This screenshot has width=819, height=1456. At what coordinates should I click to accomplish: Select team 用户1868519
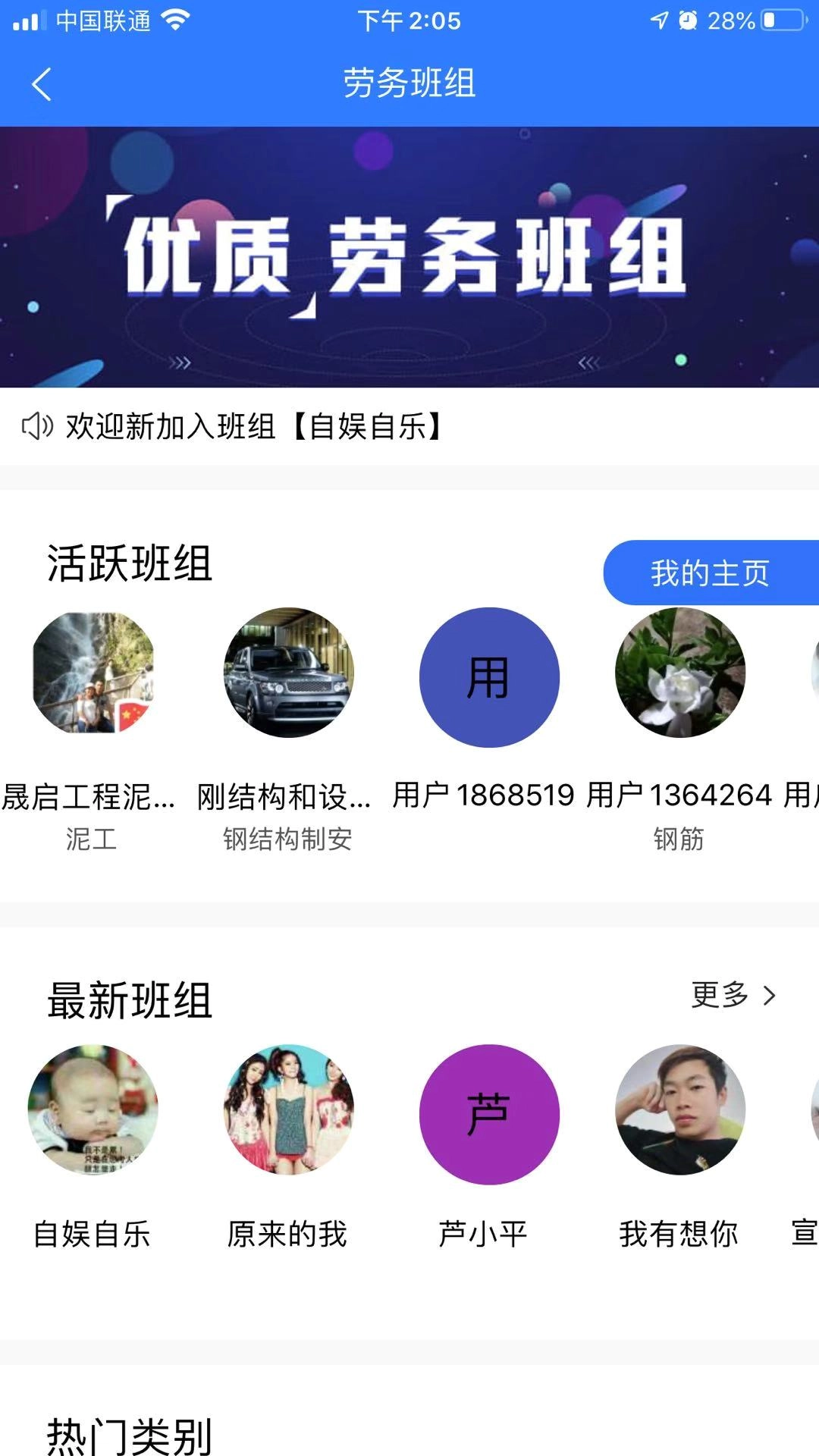point(489,677)
